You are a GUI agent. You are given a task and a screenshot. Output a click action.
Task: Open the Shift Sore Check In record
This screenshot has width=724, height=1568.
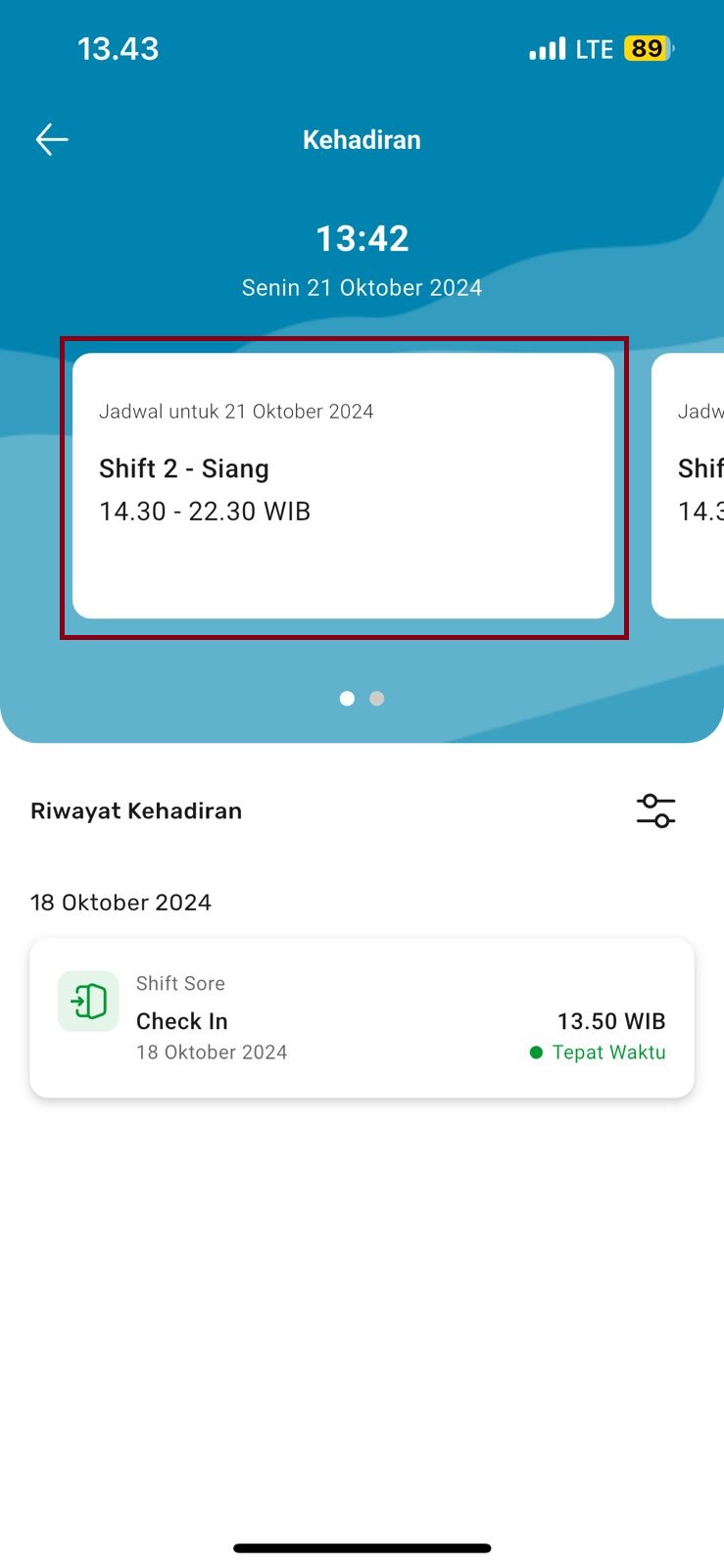(362, 1017)
